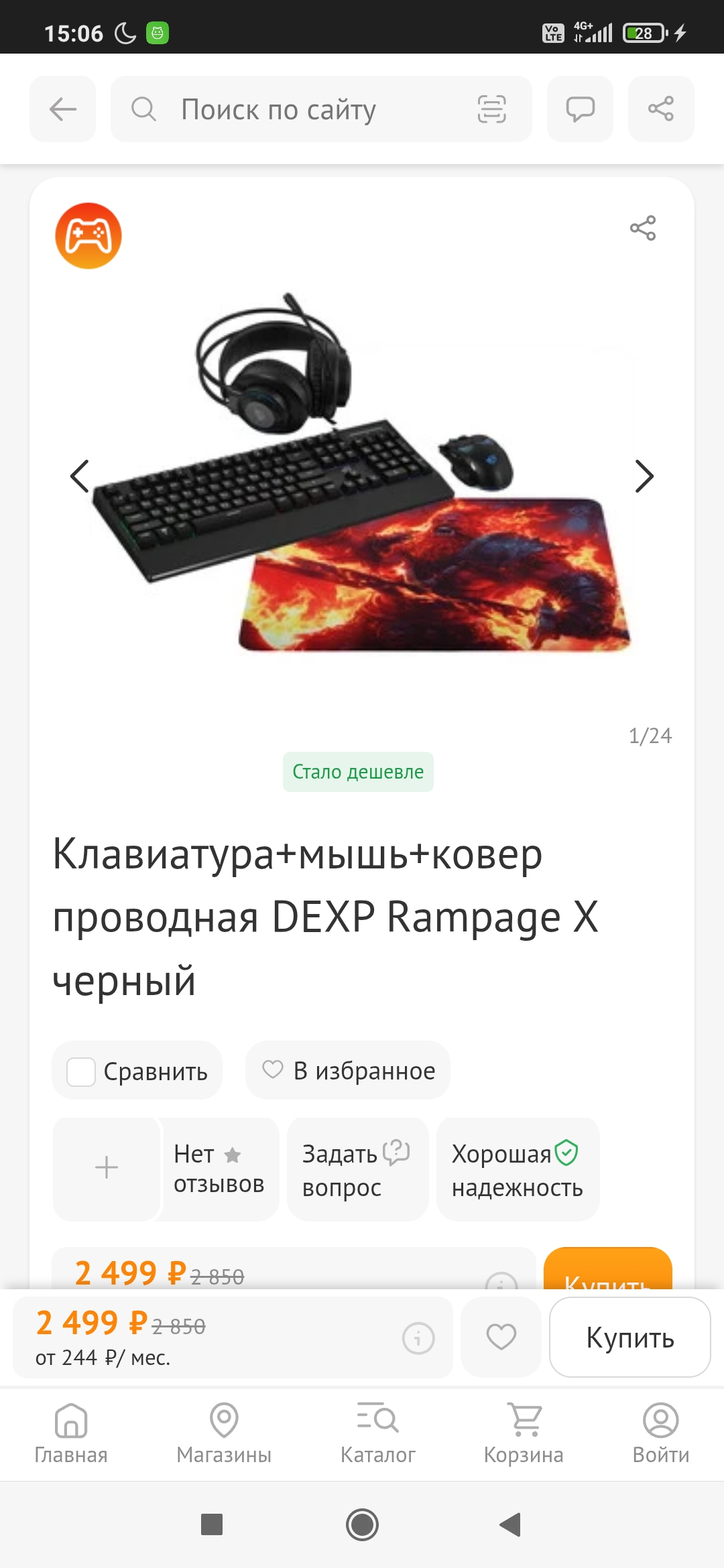724x1568 pixels.
Task: Add product via В избранное button
Action: point(348,1070)
